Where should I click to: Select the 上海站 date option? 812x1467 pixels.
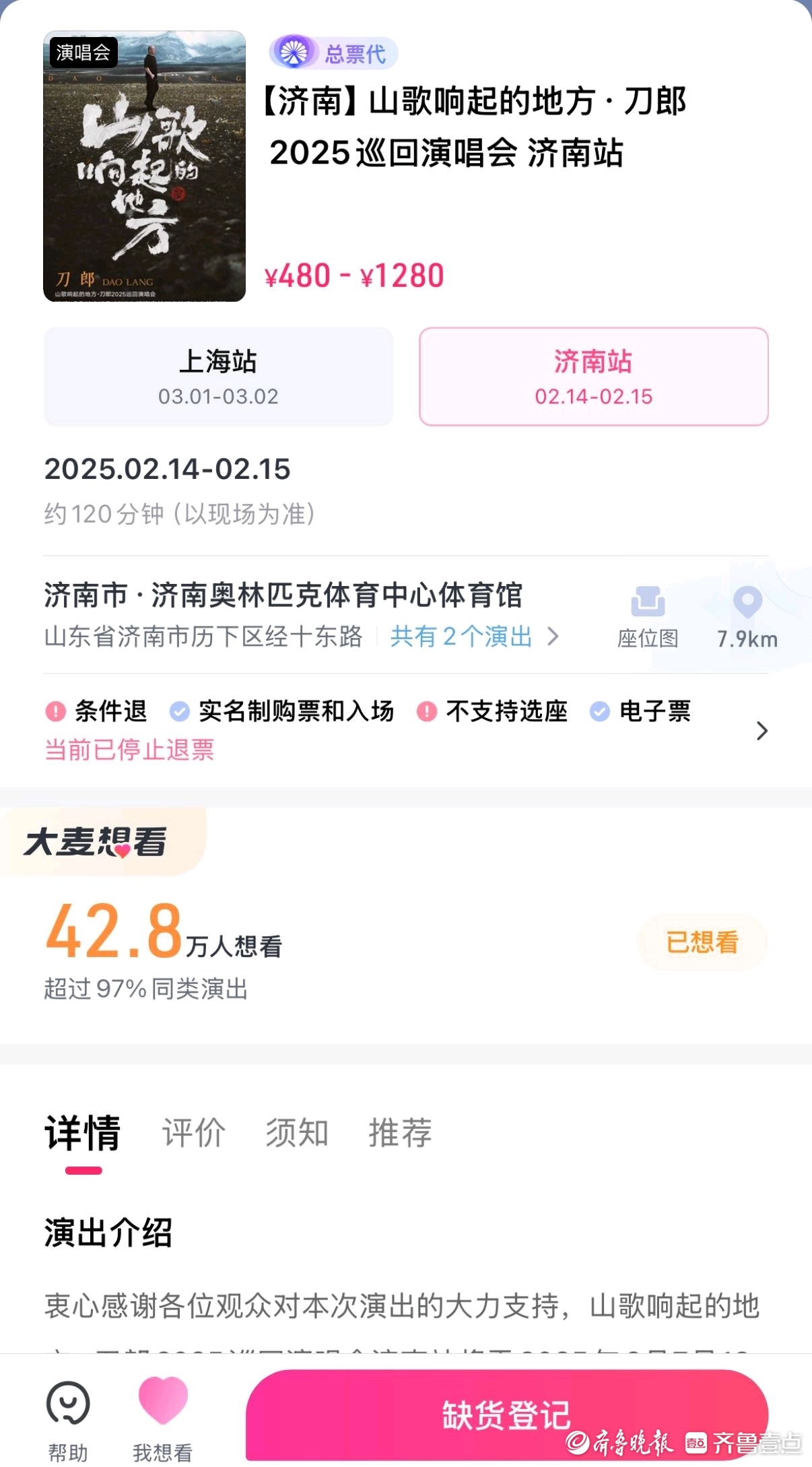click(x=219, y=377)
